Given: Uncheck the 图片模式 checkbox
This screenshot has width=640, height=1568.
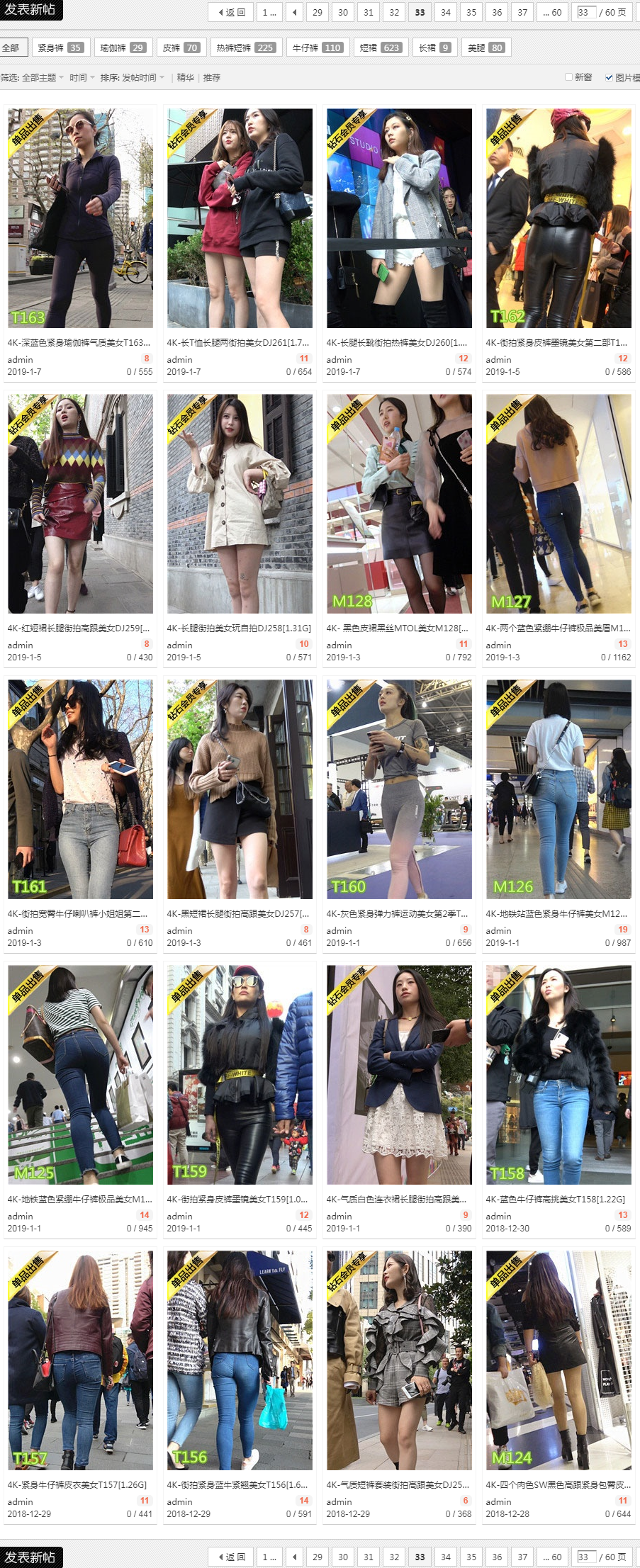Looking at the screenshot, I should click(609, 77).
